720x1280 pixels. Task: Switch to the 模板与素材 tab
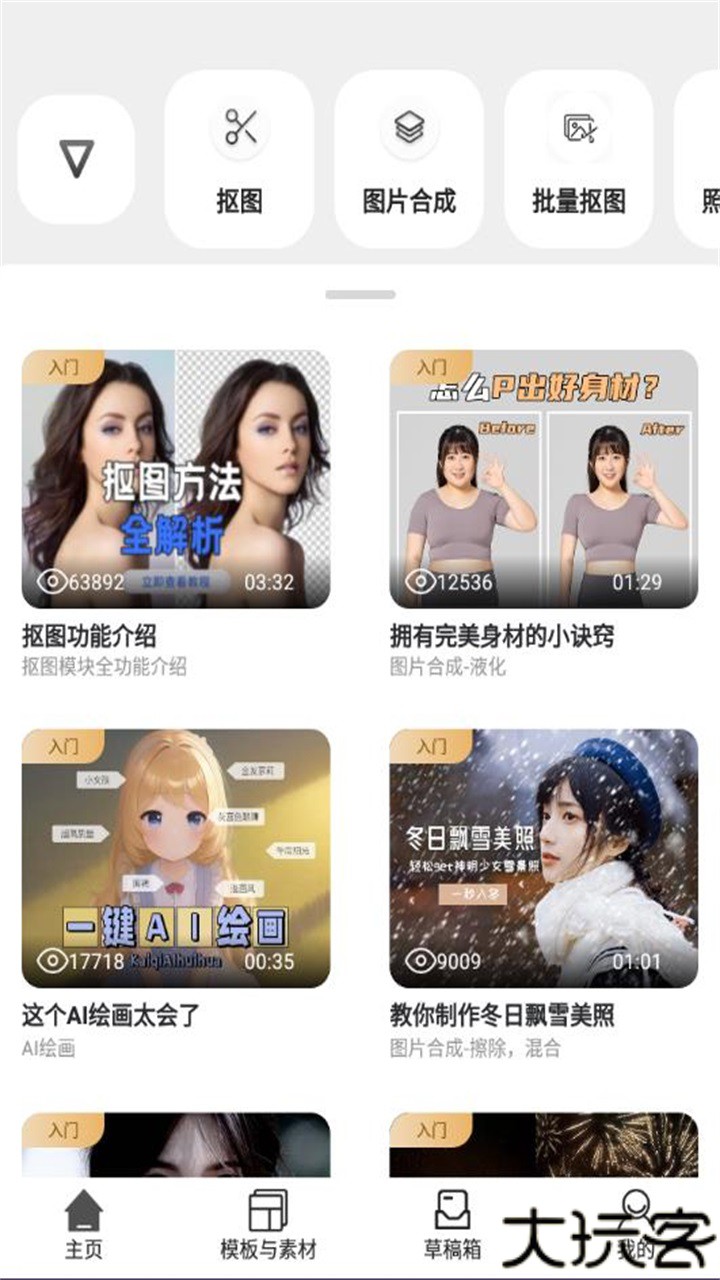tap(268, 1226)
